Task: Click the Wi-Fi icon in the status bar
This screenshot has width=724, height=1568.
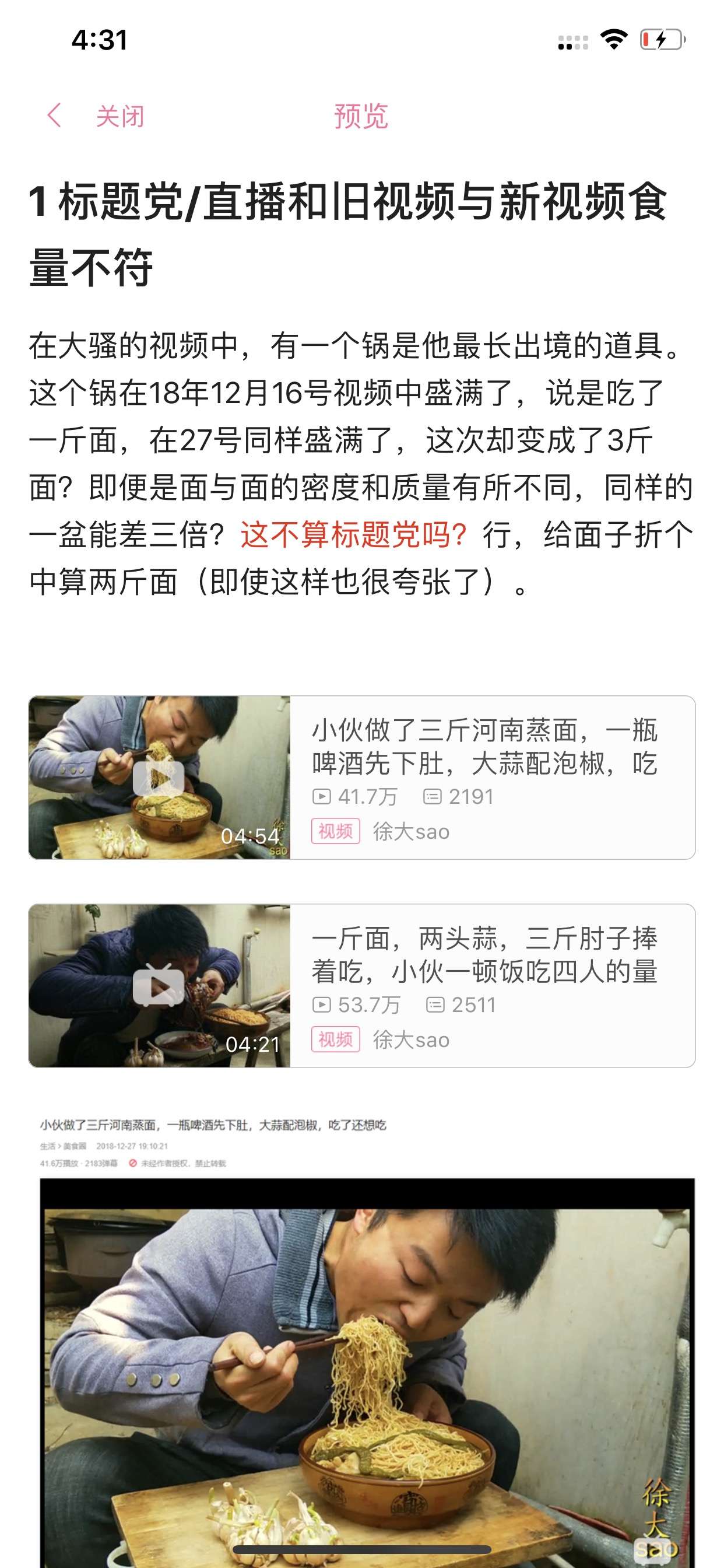Action: (x=613, y=38)
